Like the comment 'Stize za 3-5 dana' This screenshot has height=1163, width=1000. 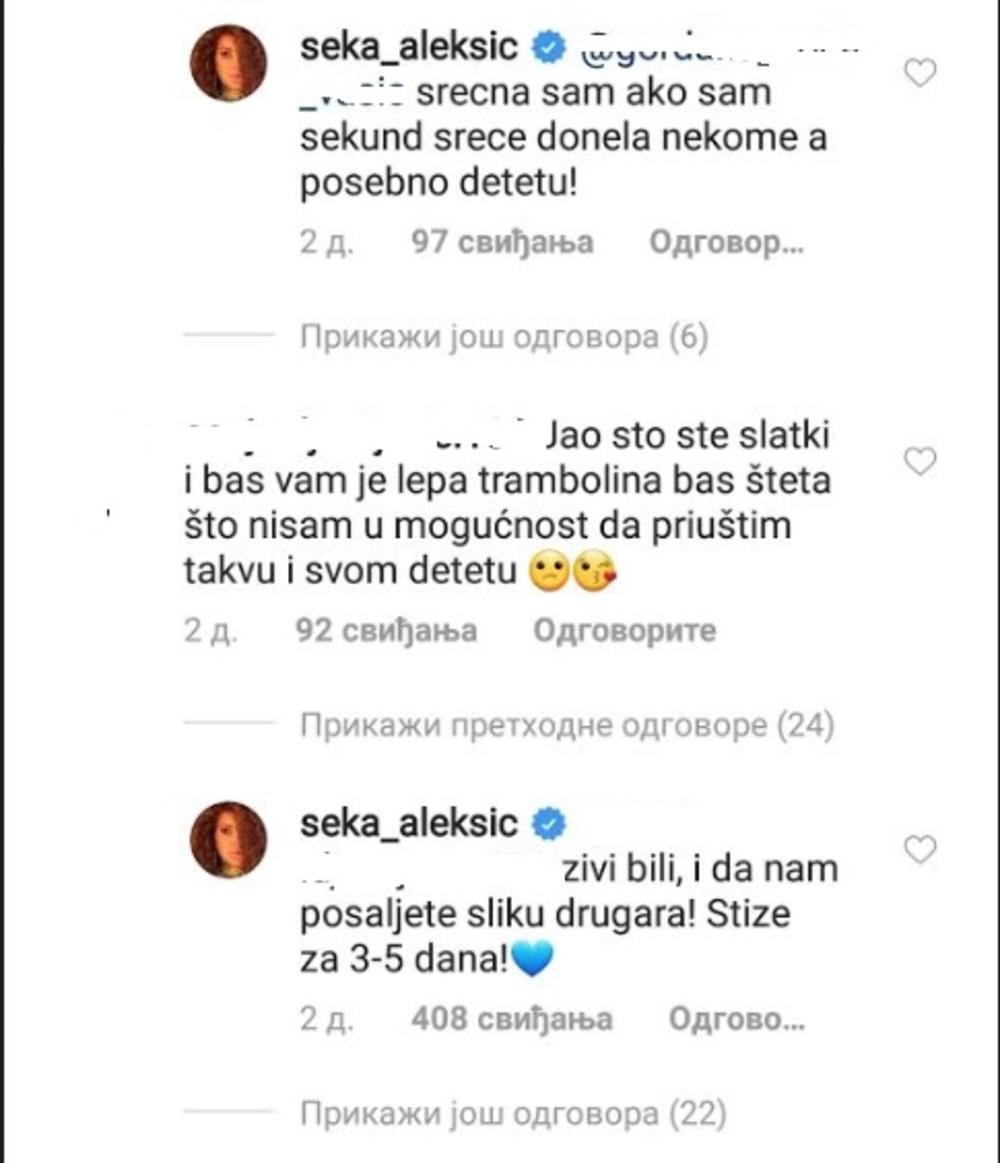point(919,850)
